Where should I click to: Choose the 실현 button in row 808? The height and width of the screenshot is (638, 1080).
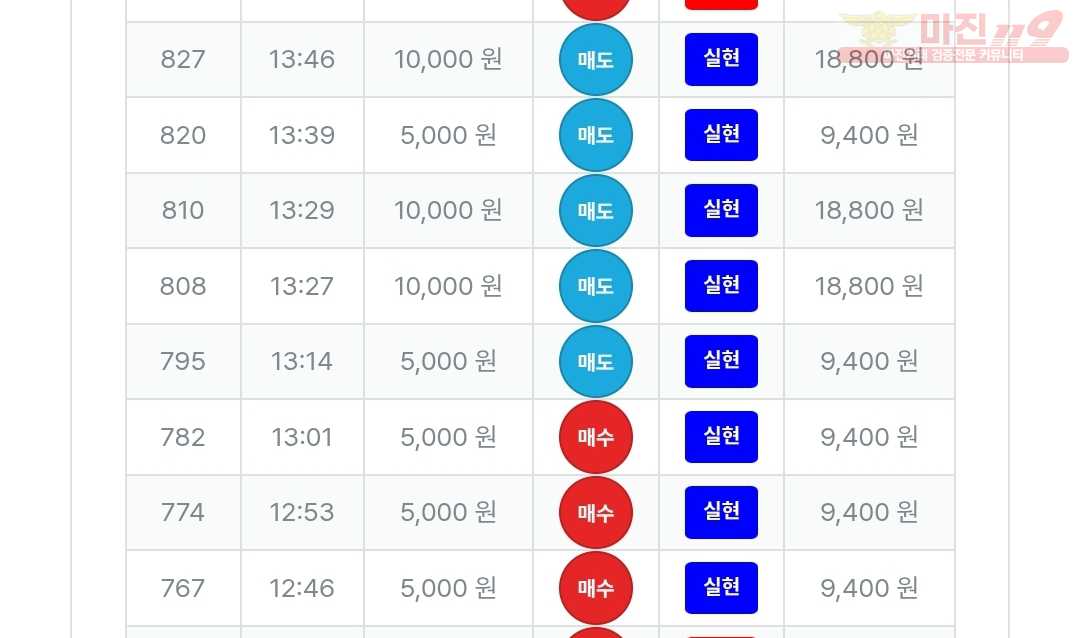point(721,286)
